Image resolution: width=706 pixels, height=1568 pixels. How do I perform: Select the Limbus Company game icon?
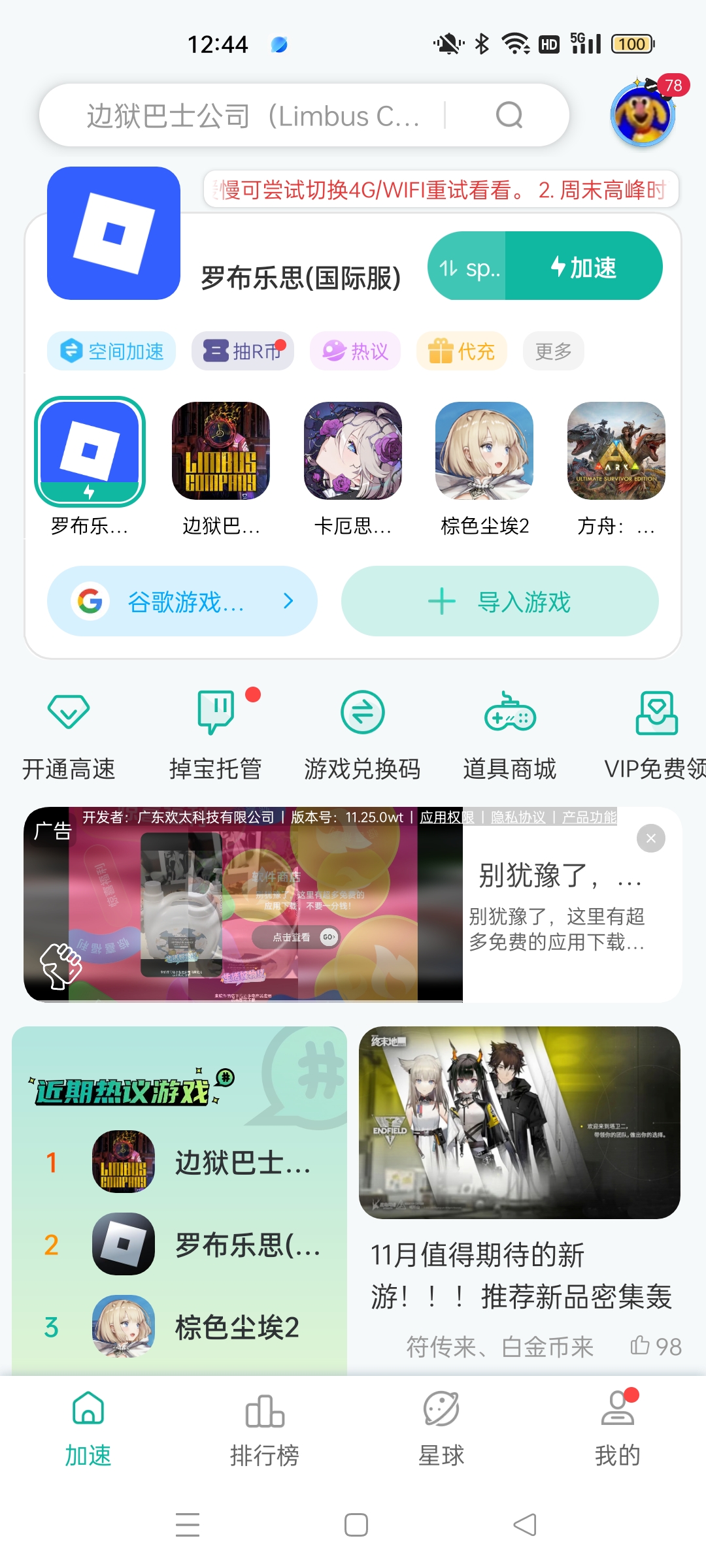coord(221,451)
